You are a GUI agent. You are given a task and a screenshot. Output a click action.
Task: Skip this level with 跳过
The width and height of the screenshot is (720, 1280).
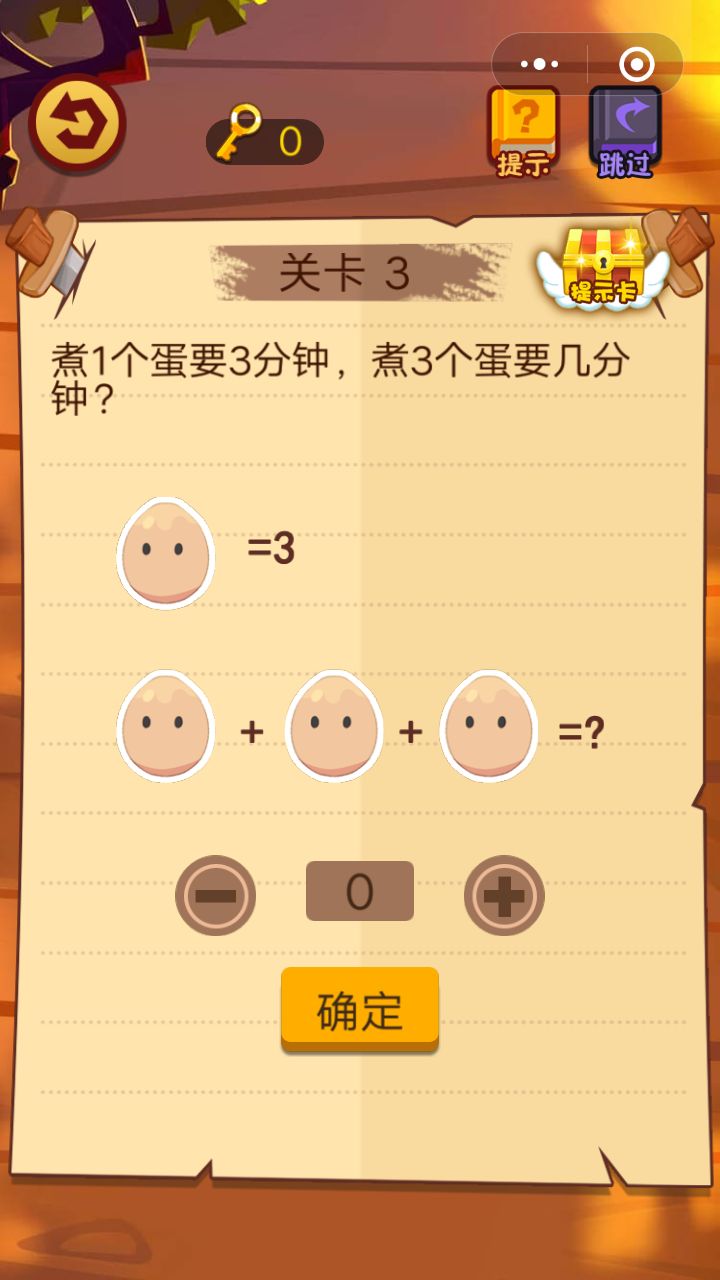pyautogui.click(x=625, y=130)
